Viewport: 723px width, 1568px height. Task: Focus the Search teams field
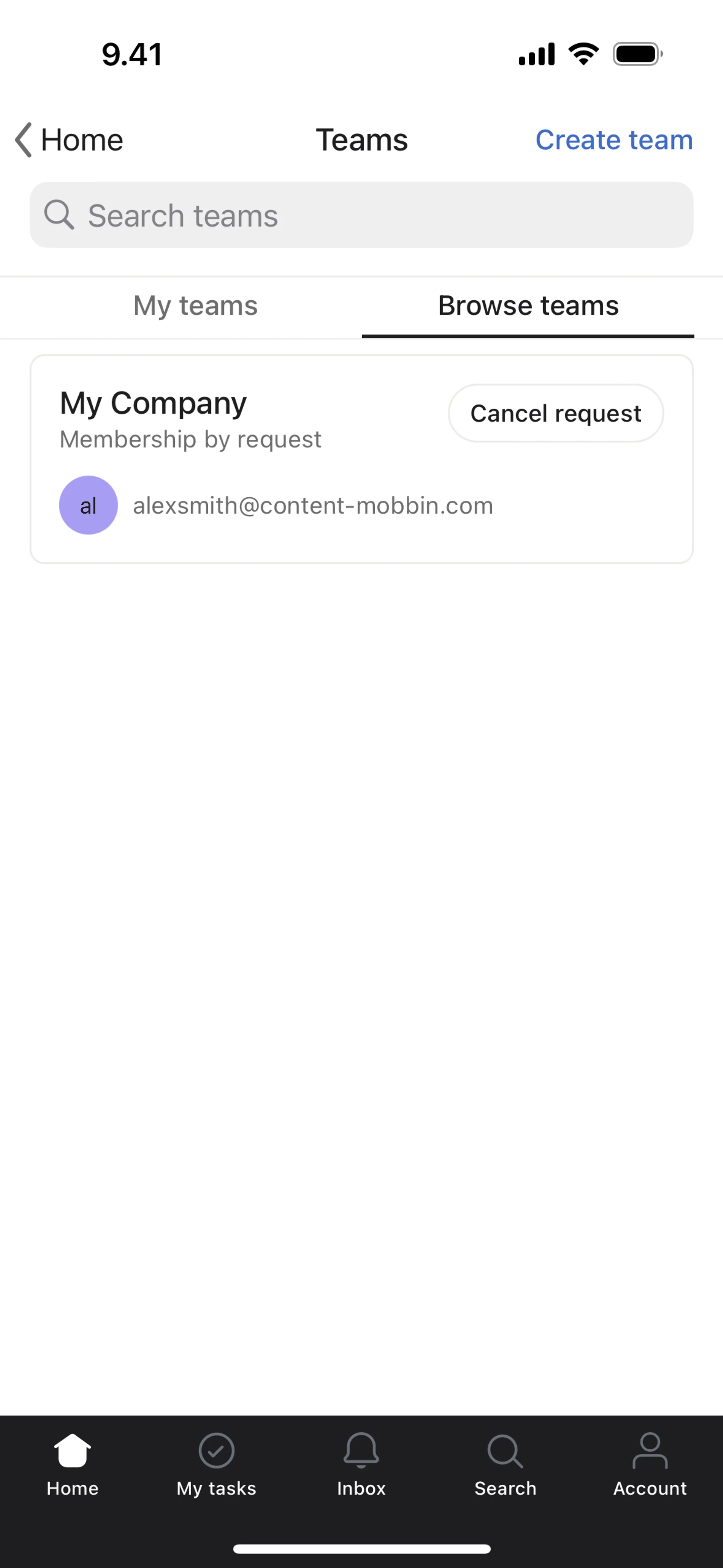click(361, 215)
